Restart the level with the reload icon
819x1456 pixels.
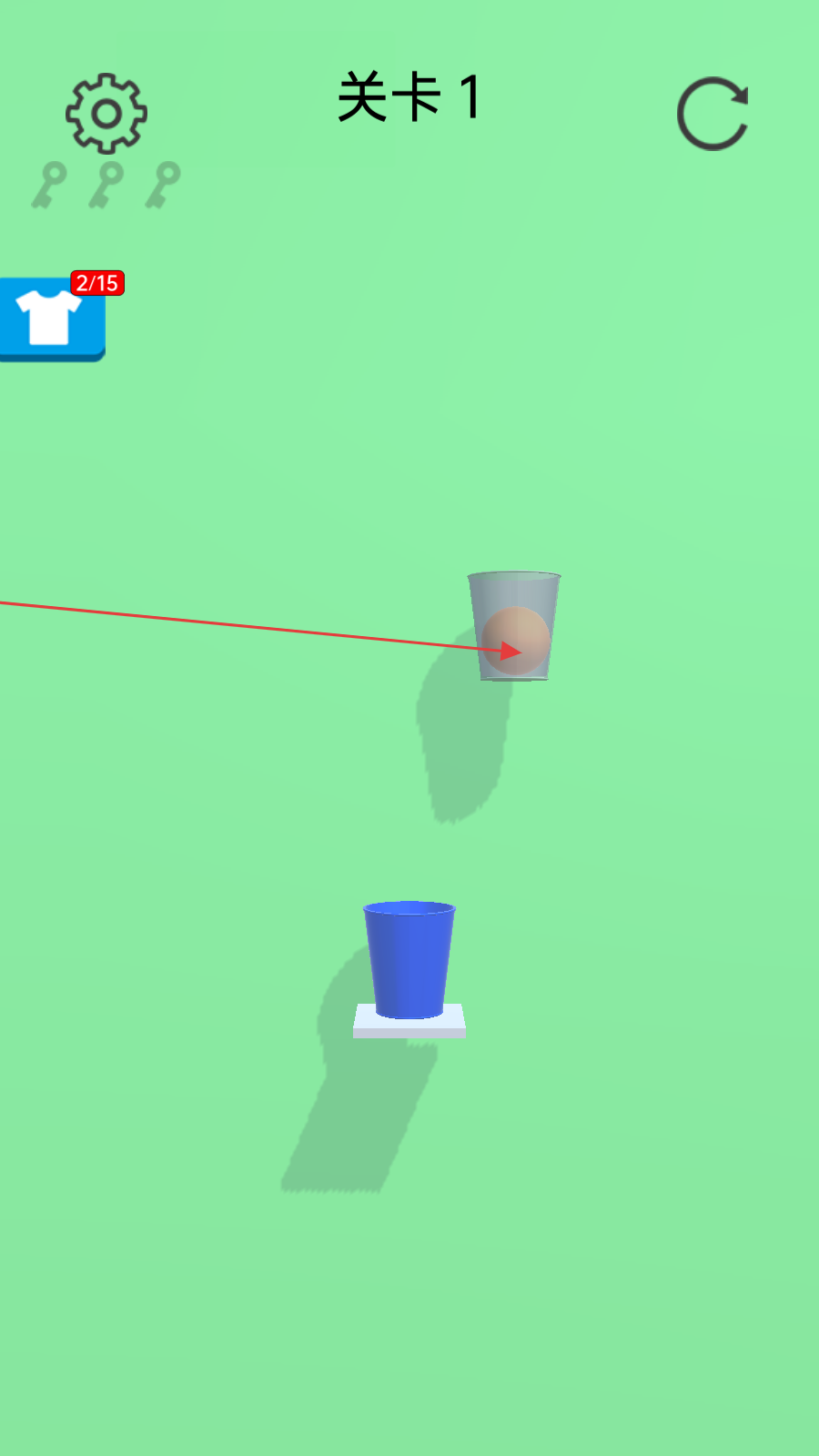713,115
